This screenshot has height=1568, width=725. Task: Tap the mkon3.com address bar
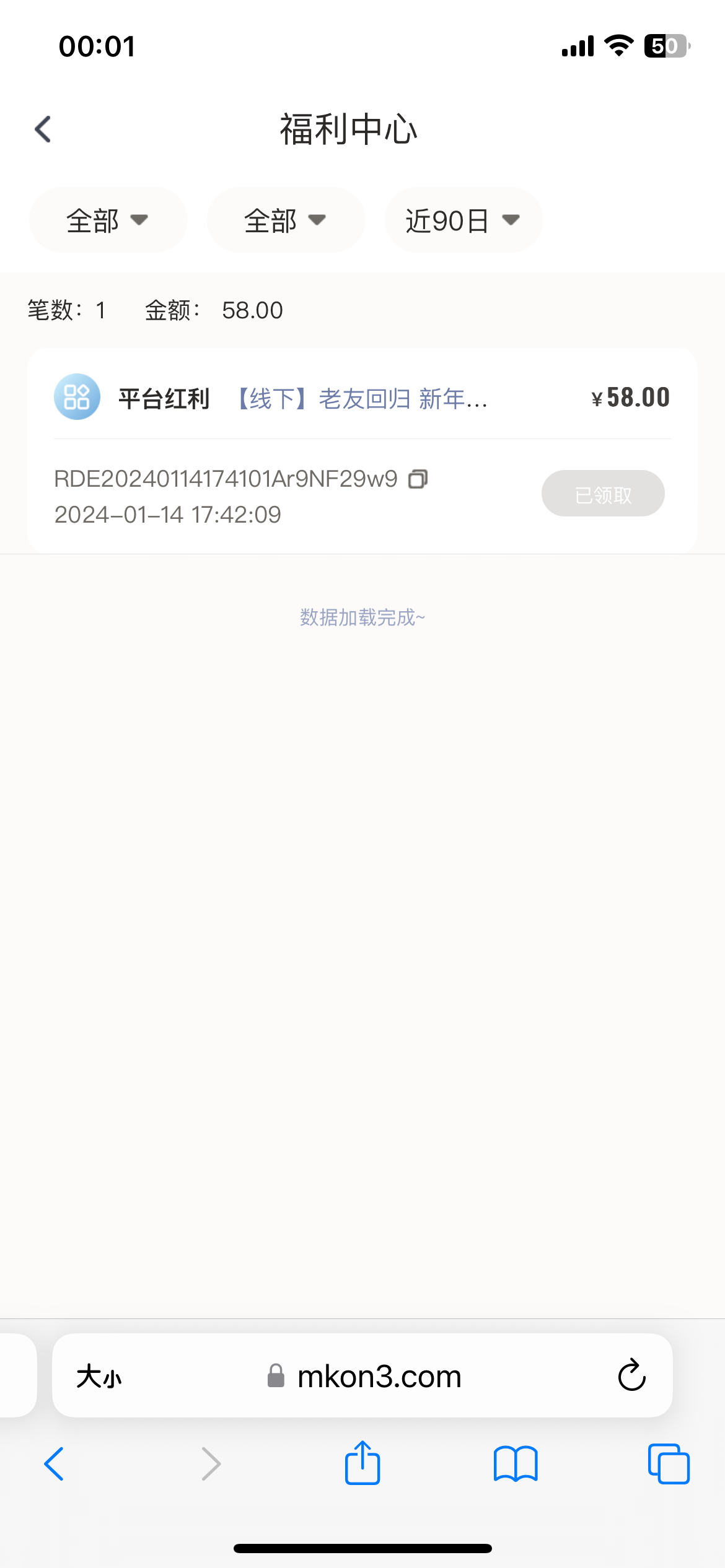pyautogui.click(x=378, y=1377)
